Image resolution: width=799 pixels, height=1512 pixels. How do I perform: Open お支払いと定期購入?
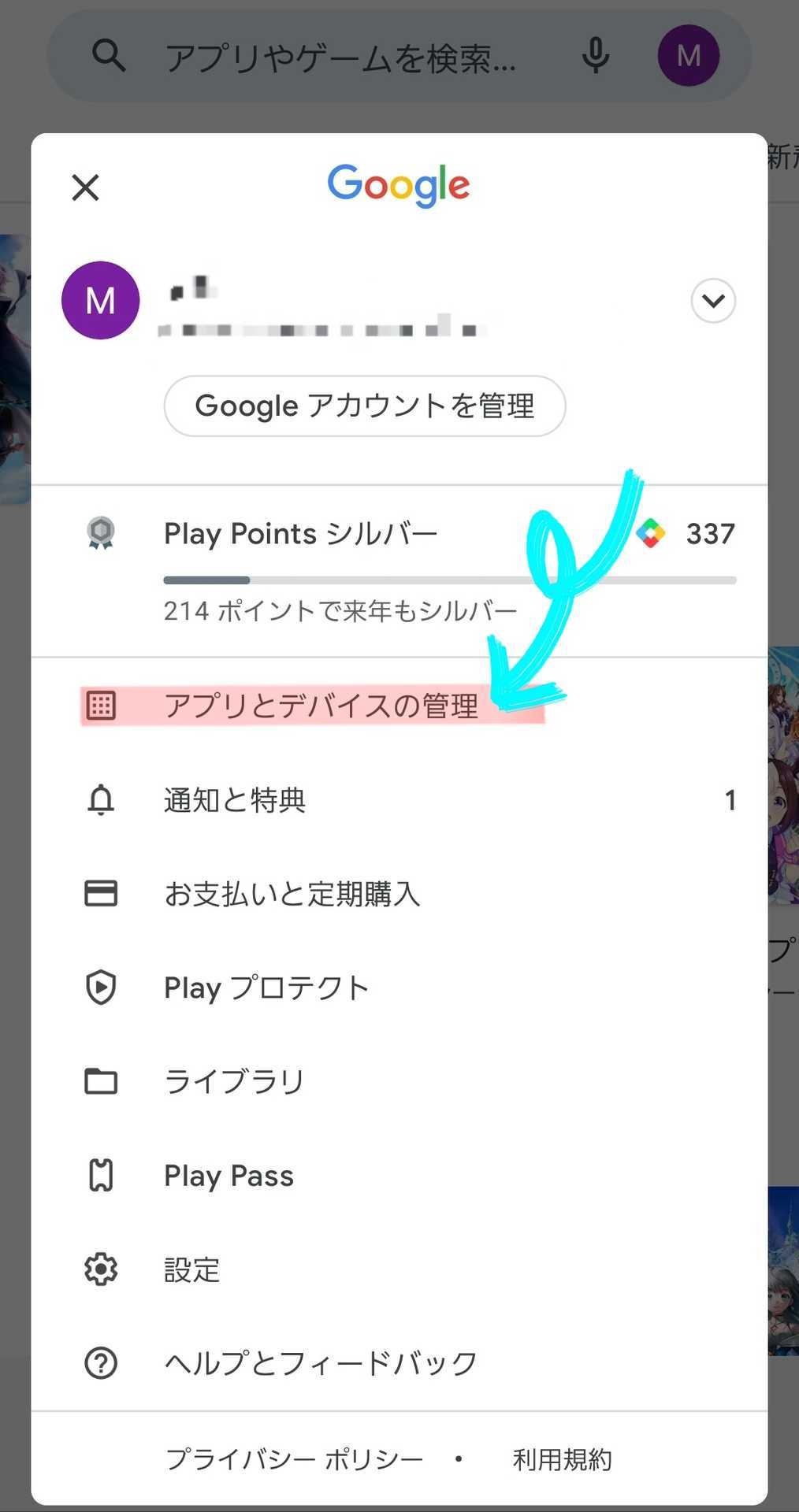point(399,894)
